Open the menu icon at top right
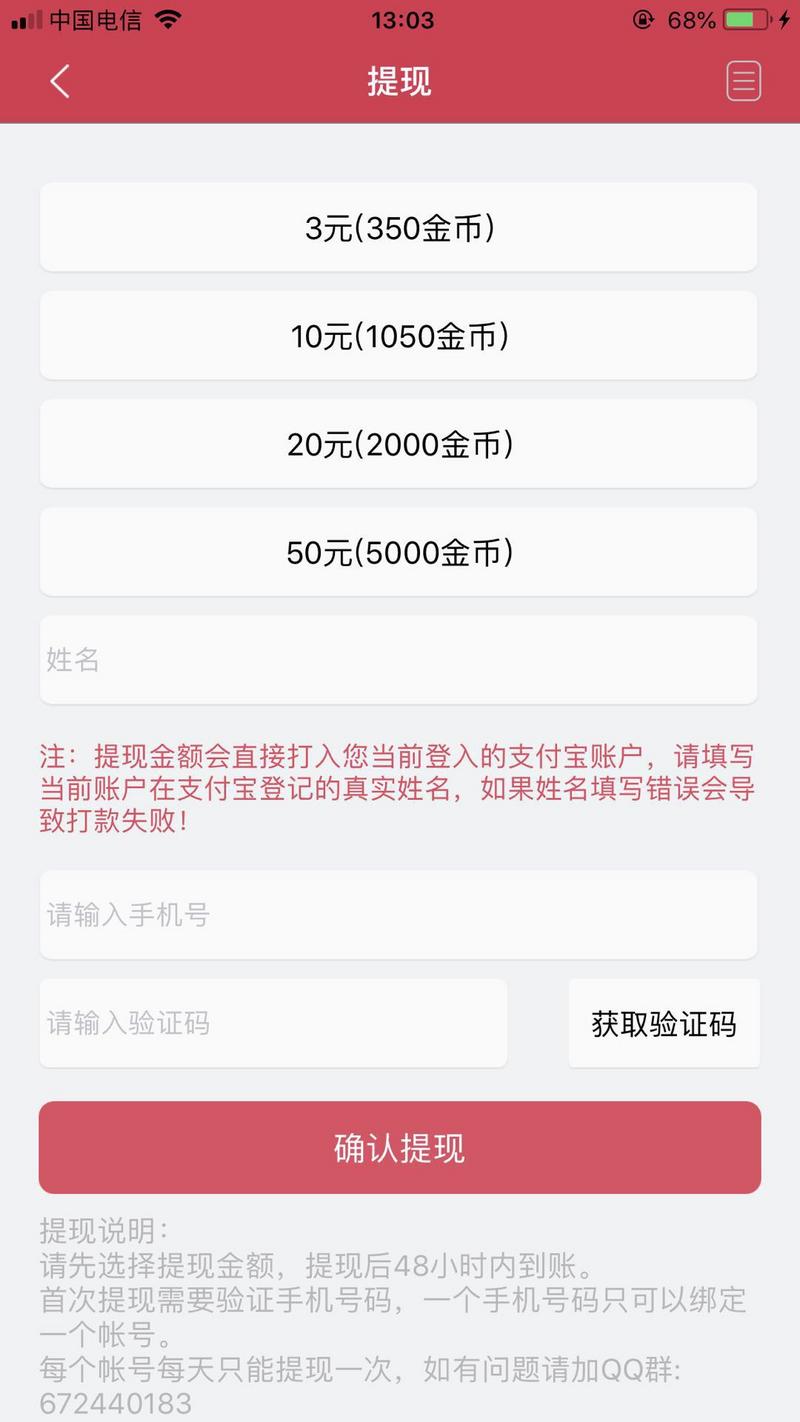The image size is (800, 1422). [743, 81]
